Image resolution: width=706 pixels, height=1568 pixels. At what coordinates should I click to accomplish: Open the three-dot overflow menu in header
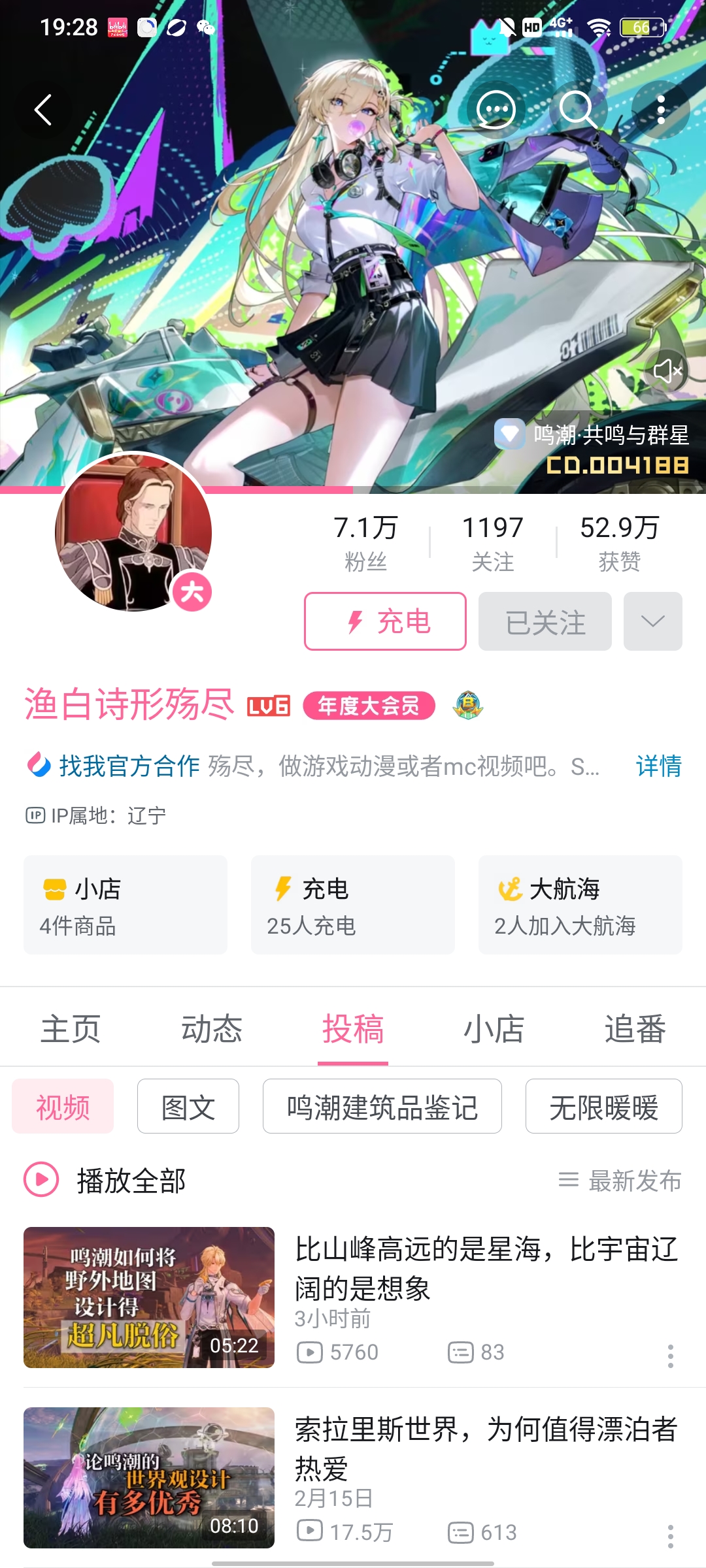point(661,110)
